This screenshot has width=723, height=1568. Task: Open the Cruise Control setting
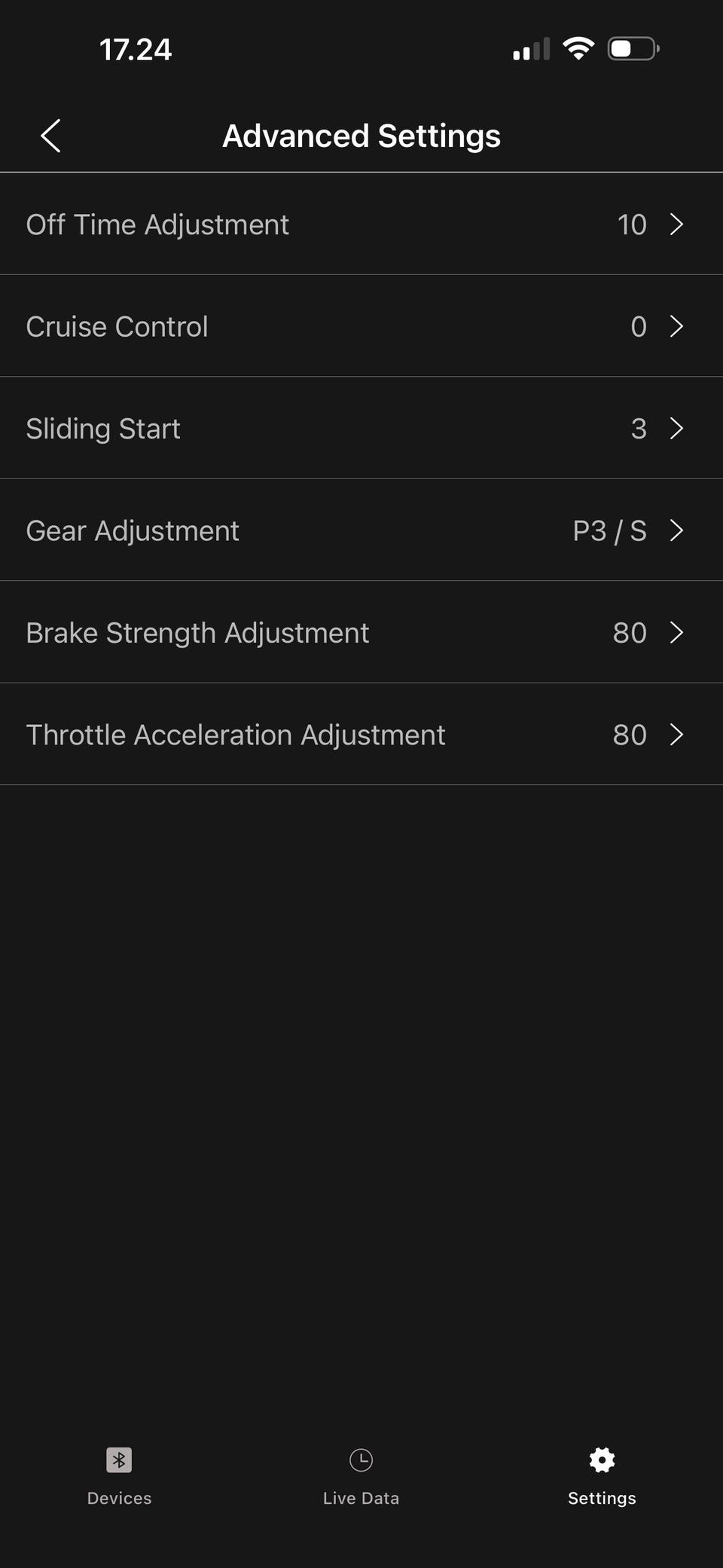[361, 326]
